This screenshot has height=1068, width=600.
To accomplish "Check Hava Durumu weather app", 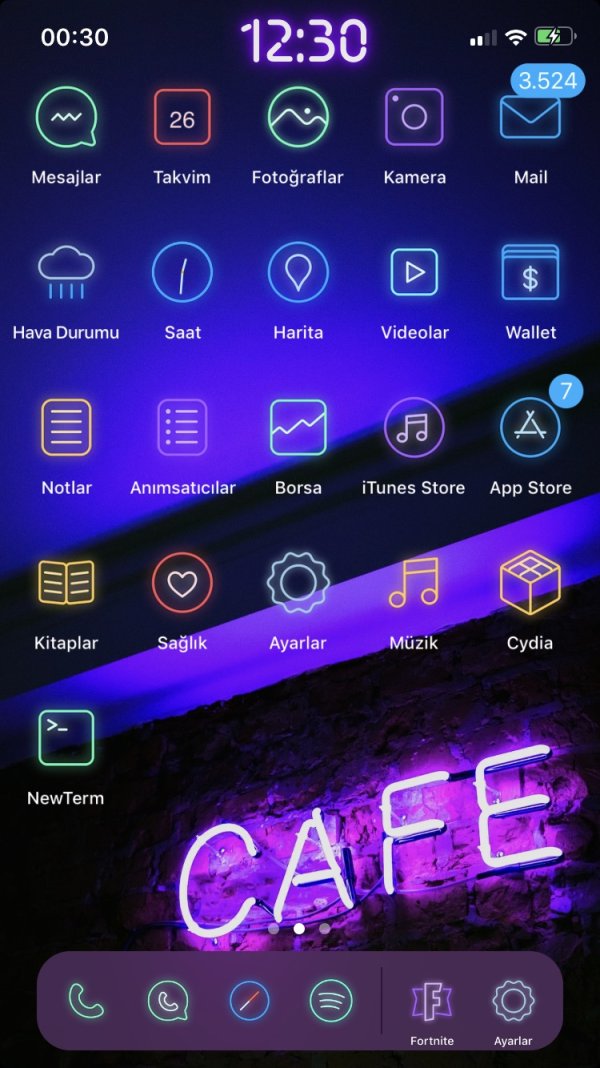I will [x=66, y=273].
